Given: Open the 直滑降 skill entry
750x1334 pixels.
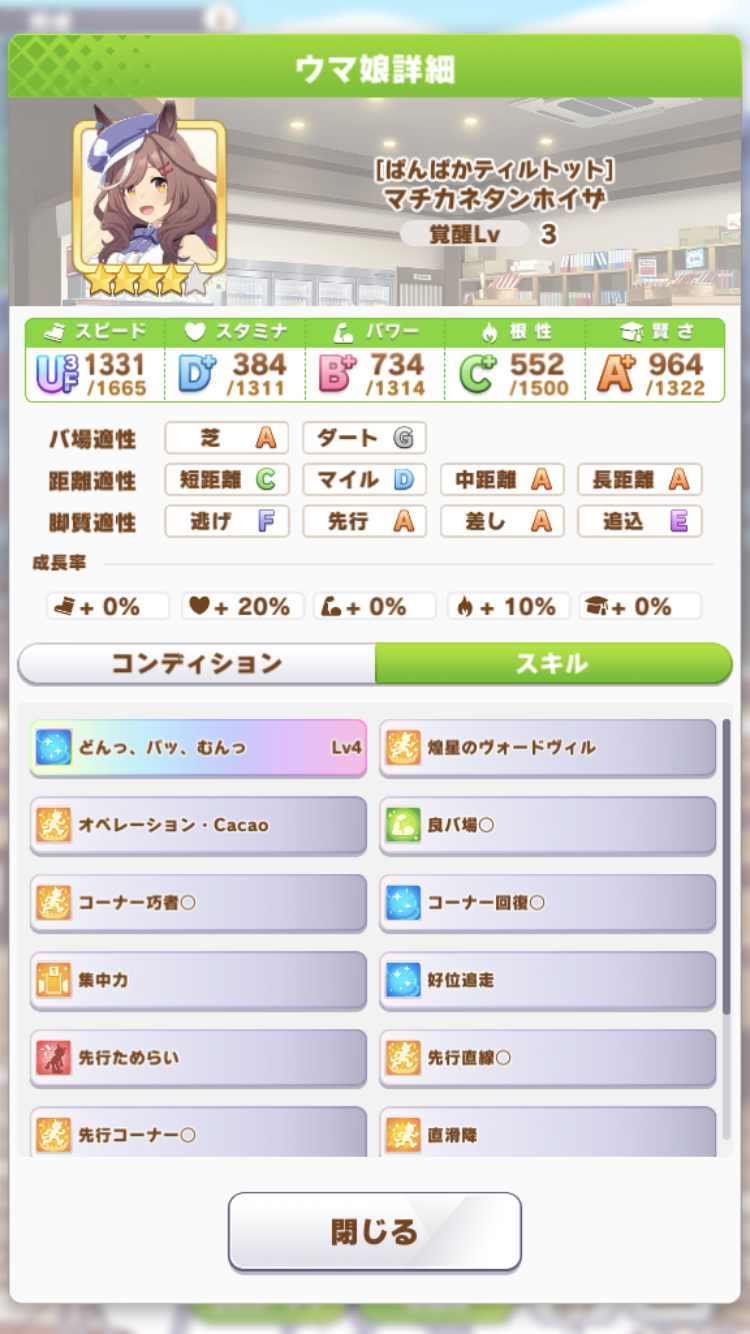Looking at the screenshot, I should 548,1133.
